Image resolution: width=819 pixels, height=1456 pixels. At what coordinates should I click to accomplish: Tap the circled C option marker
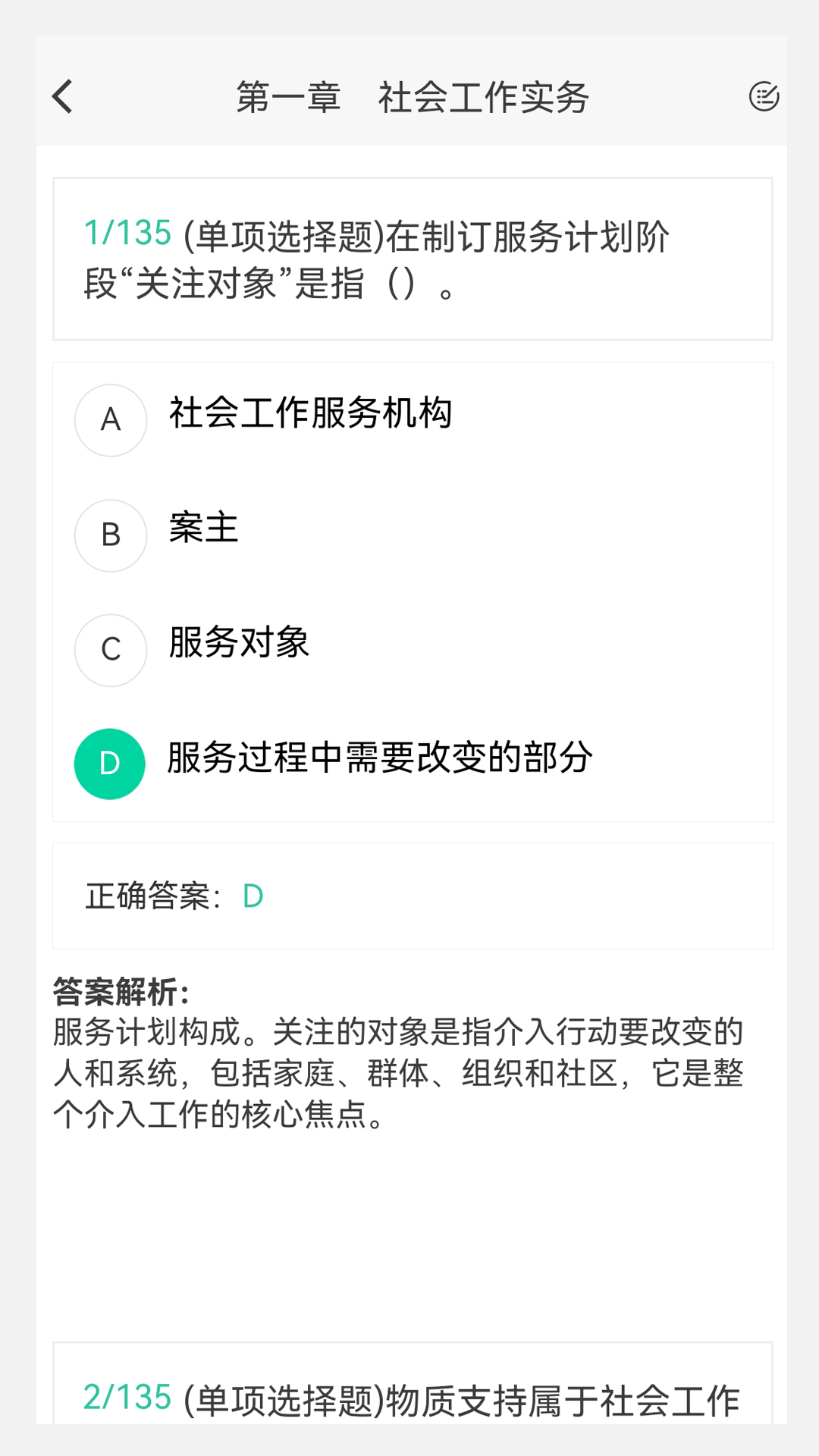[x=110, y=650]
